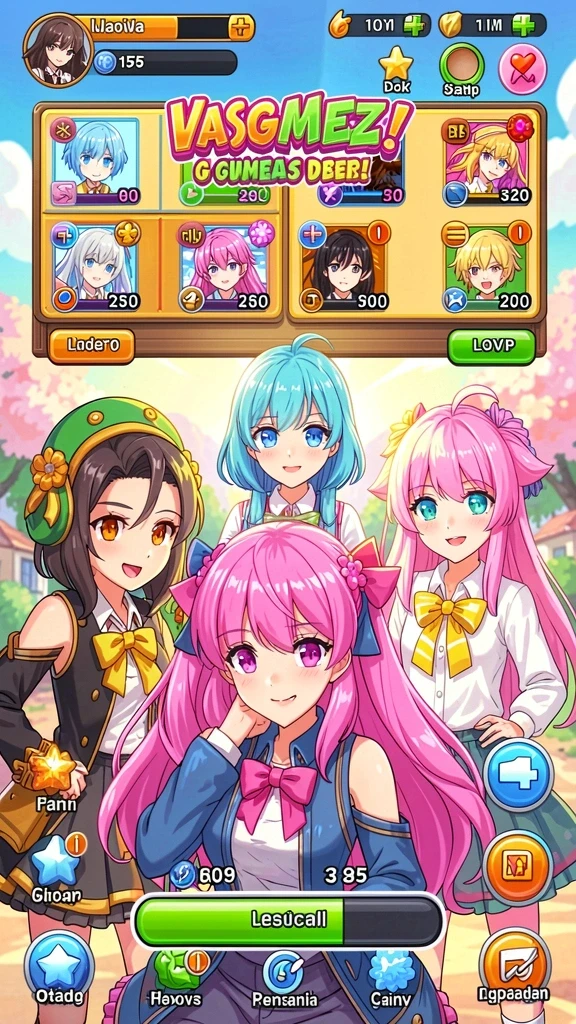Image resolution: width=576 pixels, height=1024 pixels.
Task: Select the black-haired character card costing 500
Action: (344, 266)
